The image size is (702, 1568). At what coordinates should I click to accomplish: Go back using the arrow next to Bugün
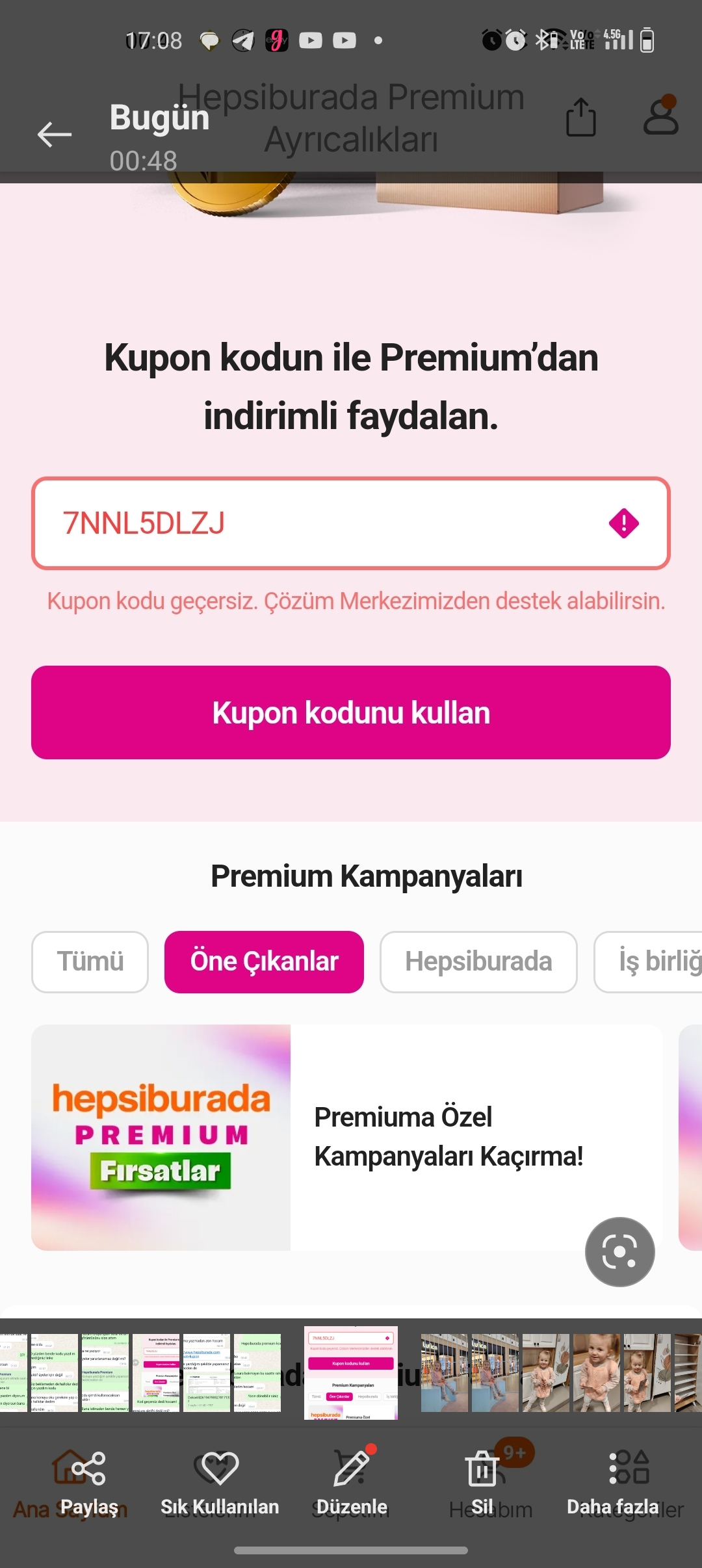55,135
